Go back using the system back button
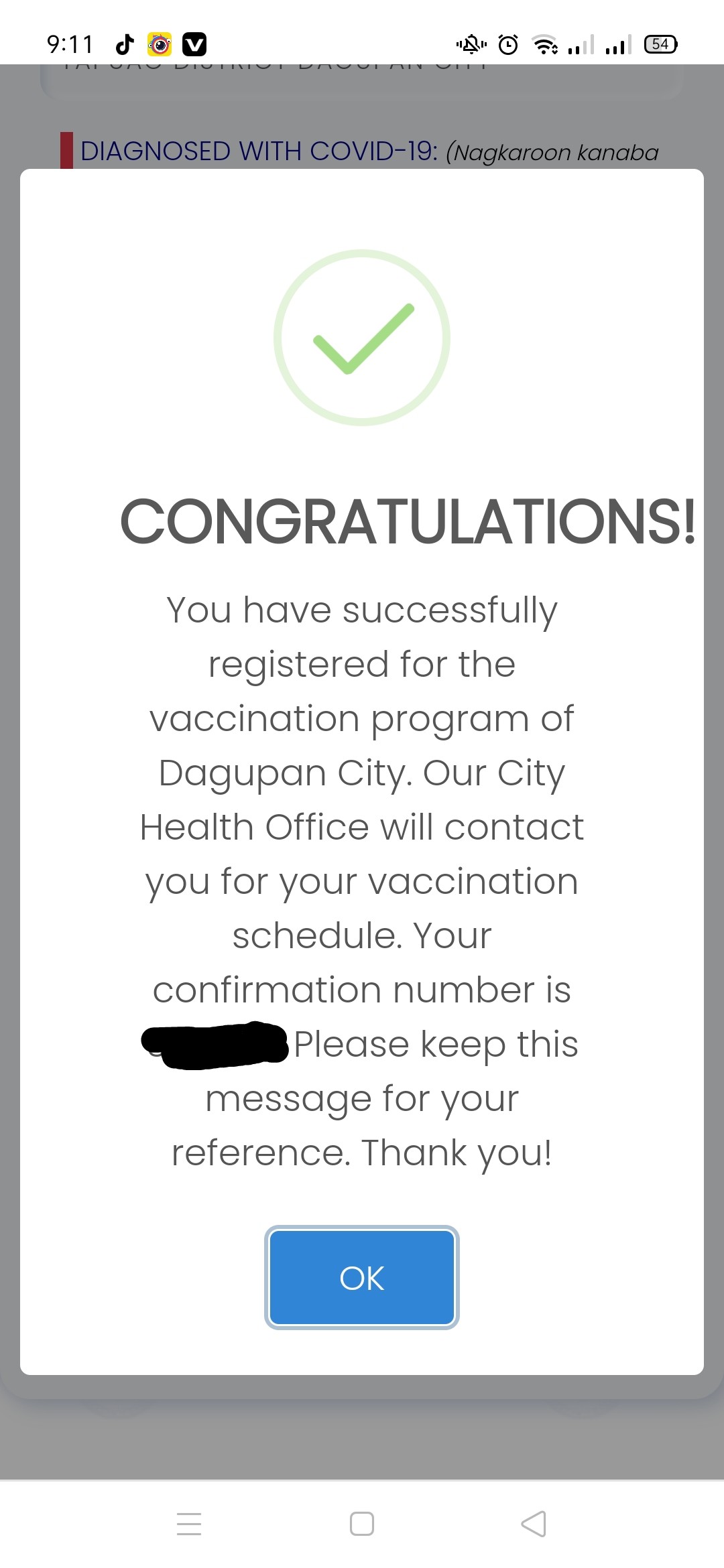724x1568 pixels. (534, 1524)
